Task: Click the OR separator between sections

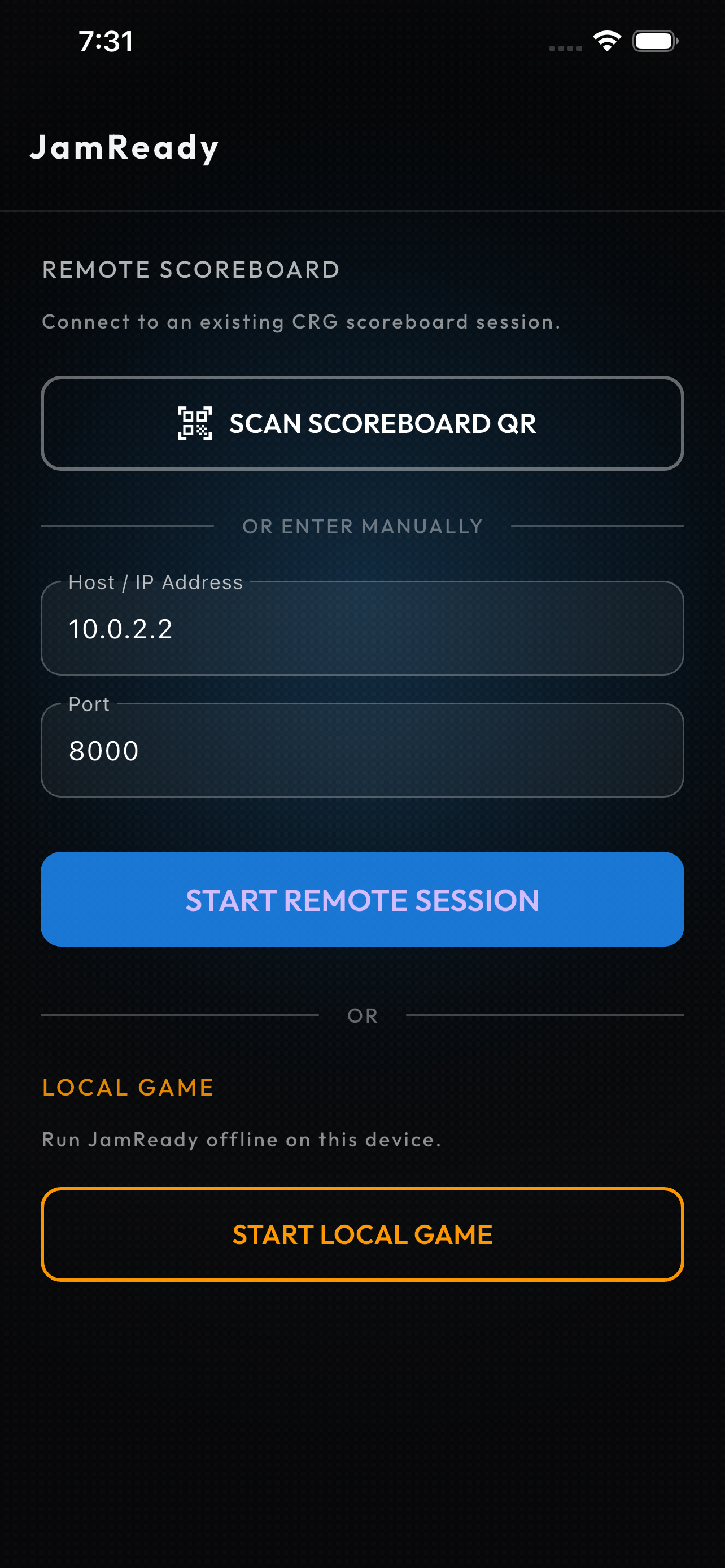Action: click(362, 1015)
